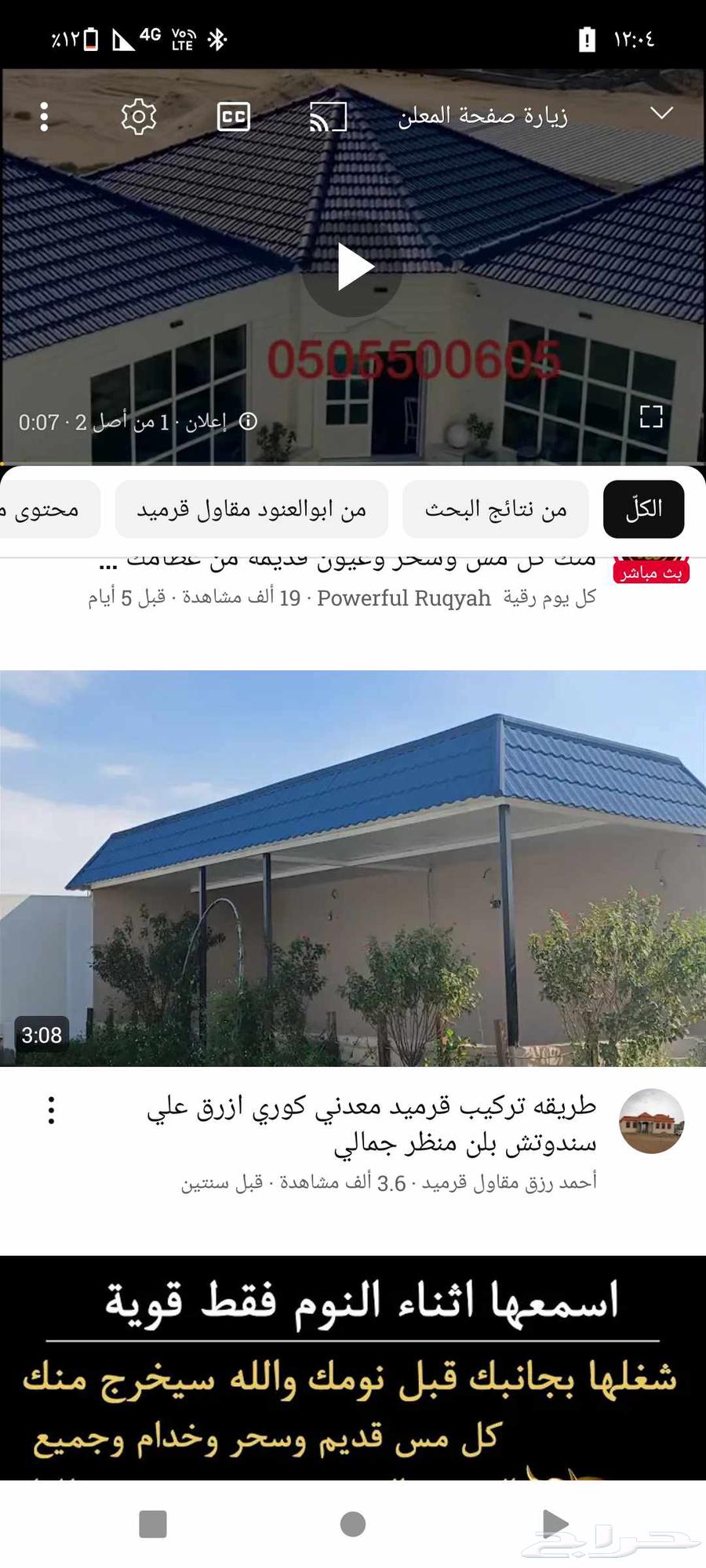Open the player overflow menu

pyautogui.click(x=45, y=117)
